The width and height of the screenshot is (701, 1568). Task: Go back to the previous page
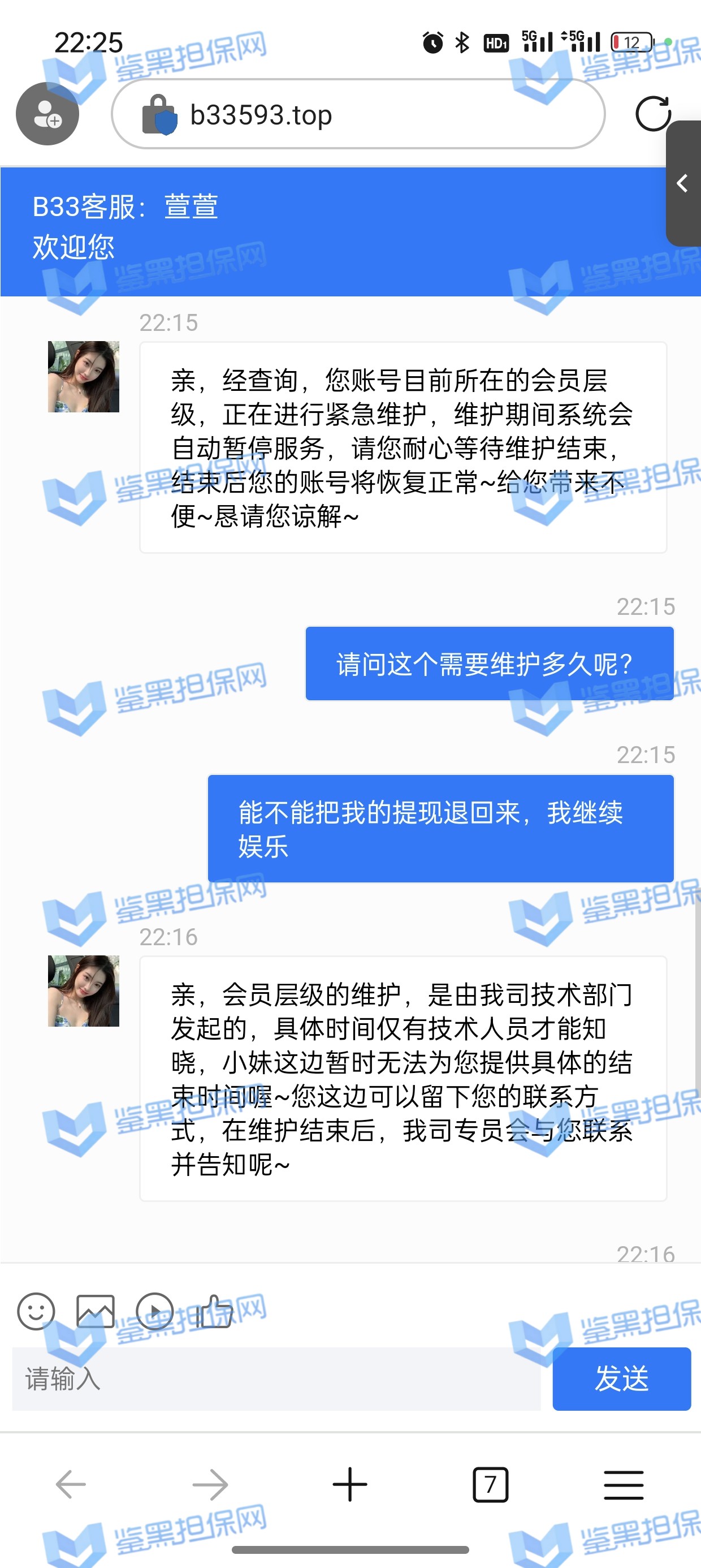point(71,1484)
